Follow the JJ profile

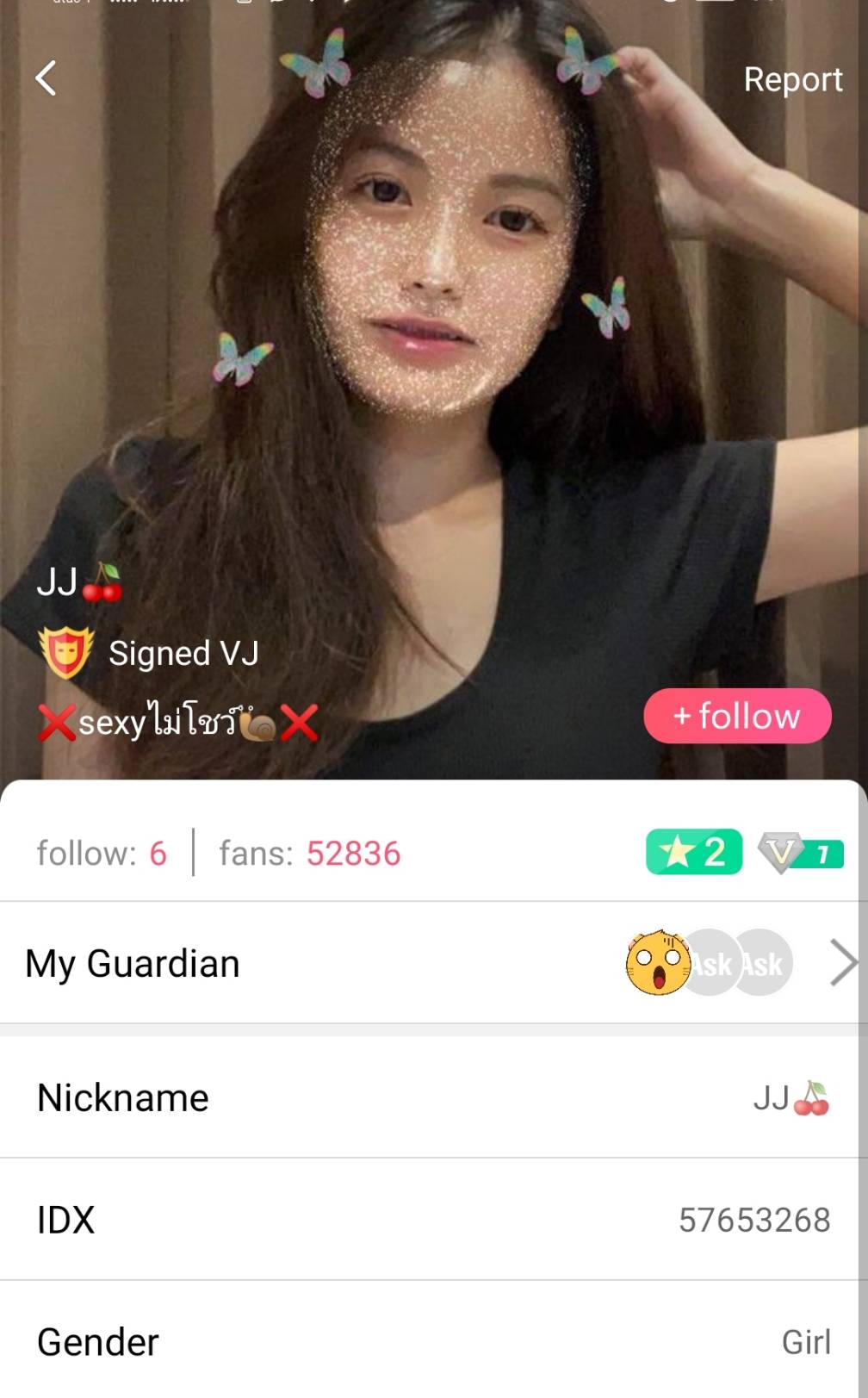[737, 716]
